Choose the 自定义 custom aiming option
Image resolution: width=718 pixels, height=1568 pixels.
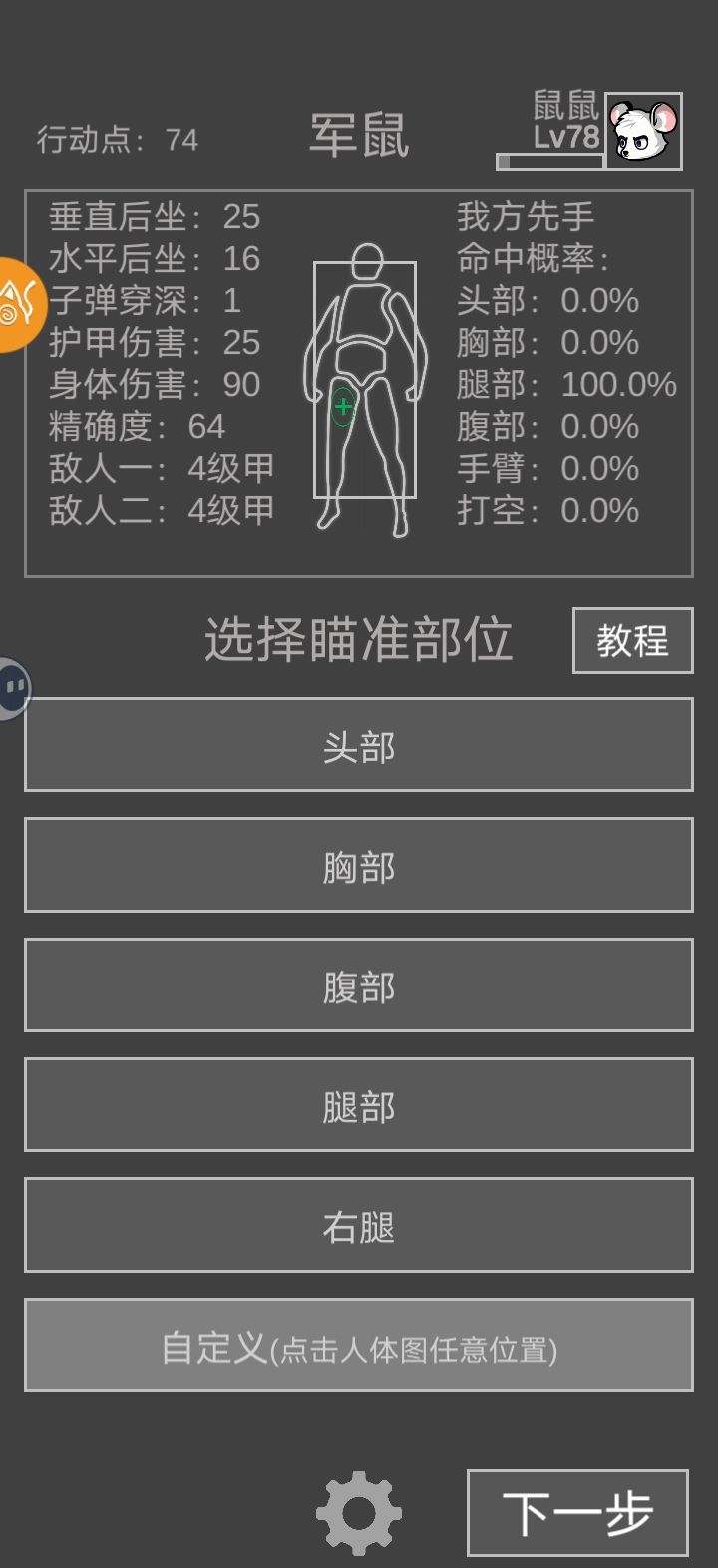tap(358, 1346)
